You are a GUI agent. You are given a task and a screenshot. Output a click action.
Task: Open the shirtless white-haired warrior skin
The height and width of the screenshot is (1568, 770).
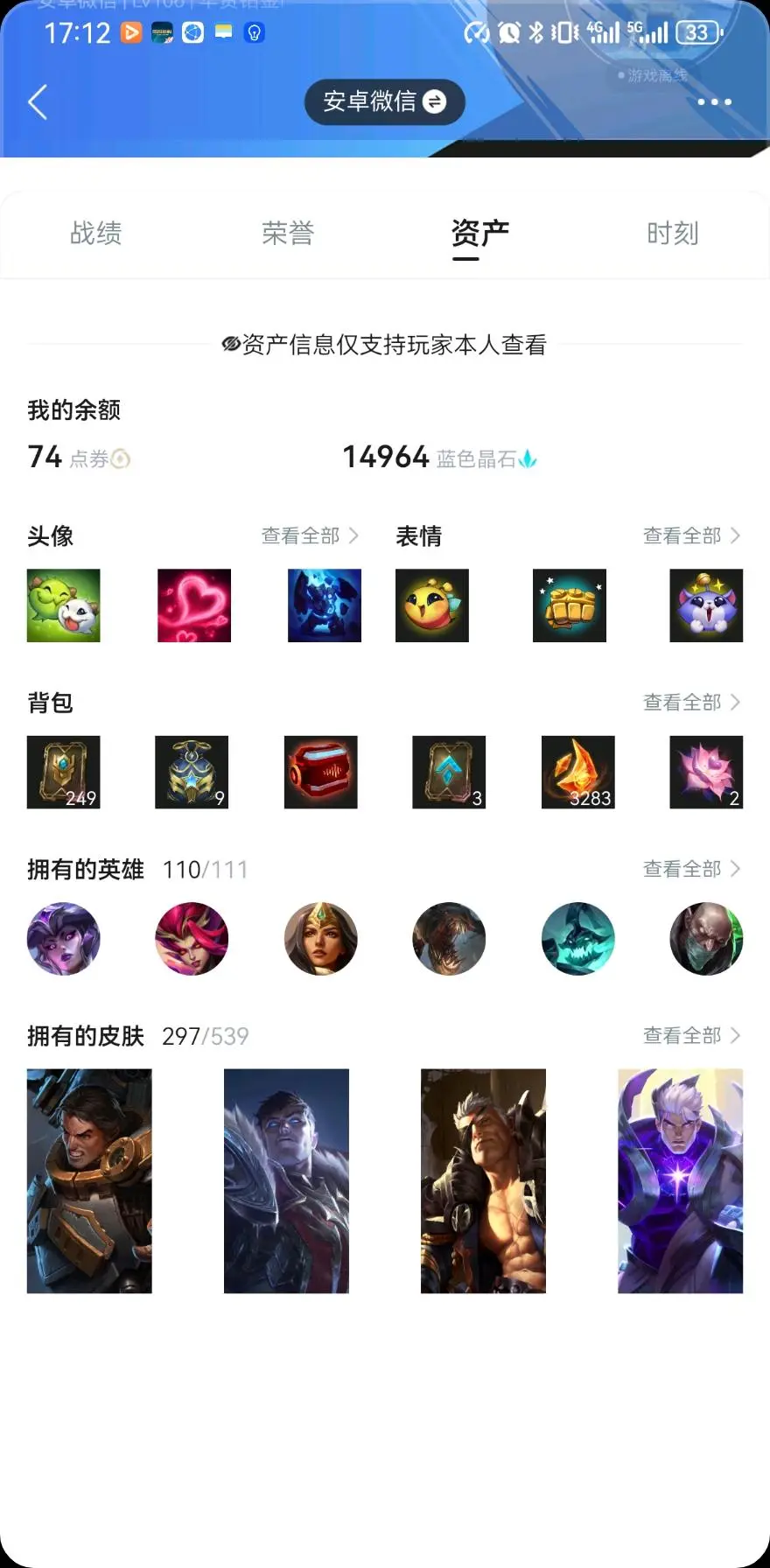483,1180
